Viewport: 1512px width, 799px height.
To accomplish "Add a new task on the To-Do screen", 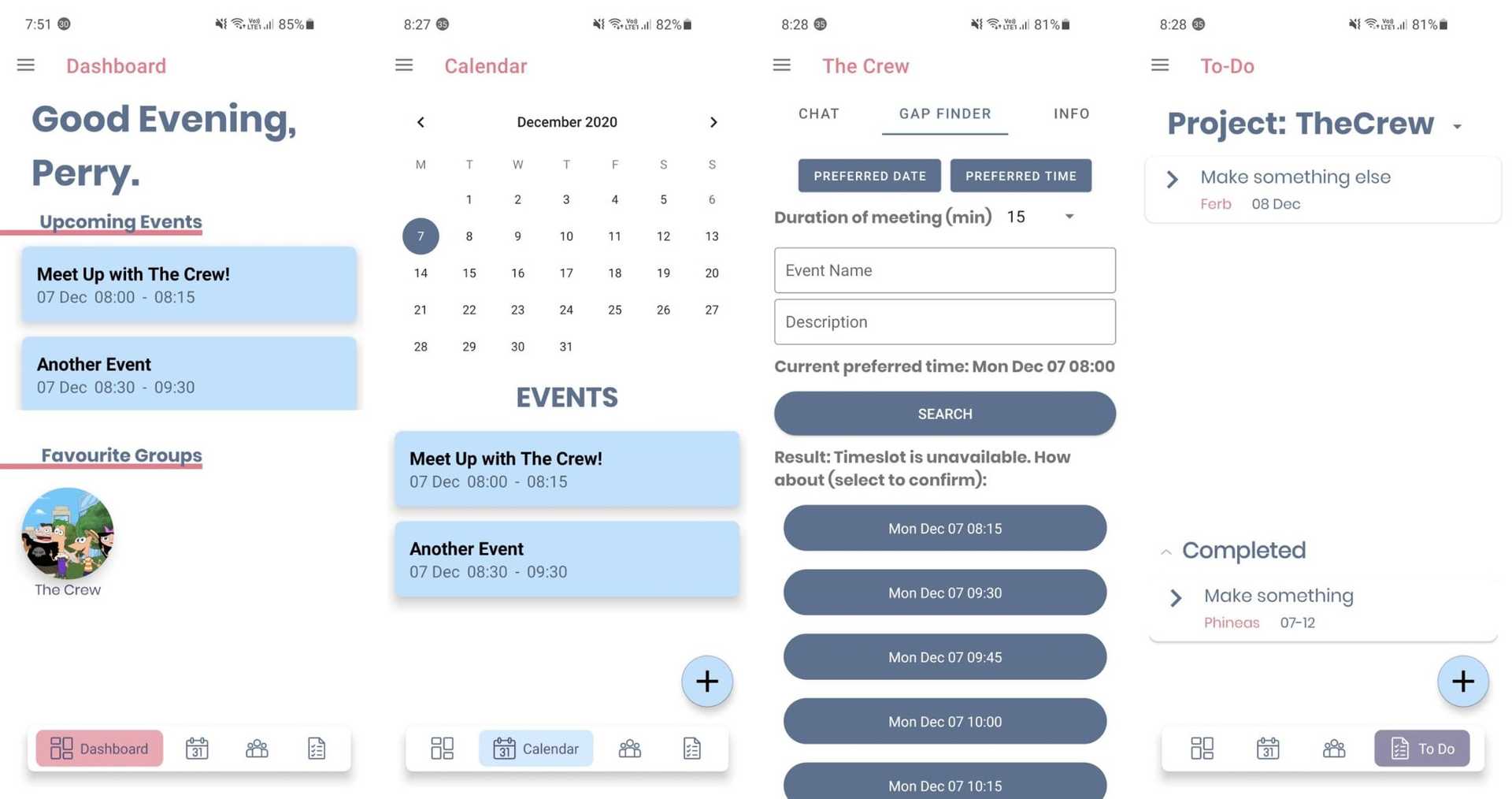I will click(x=1462, y=681).
